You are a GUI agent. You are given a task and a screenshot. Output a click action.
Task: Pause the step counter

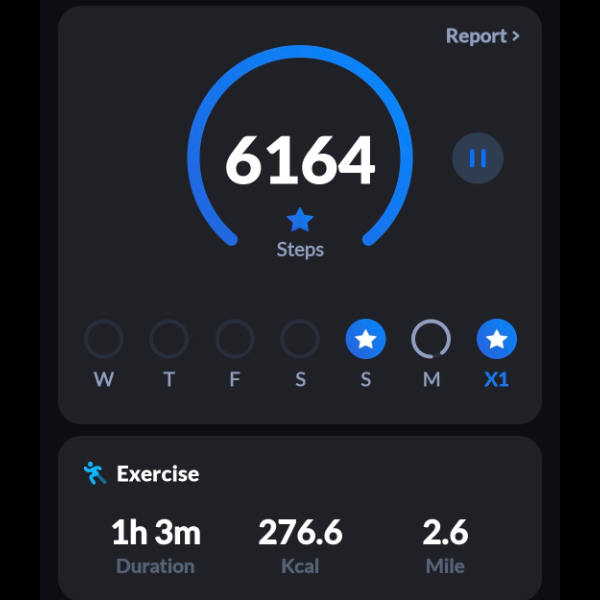click(477, 158)
